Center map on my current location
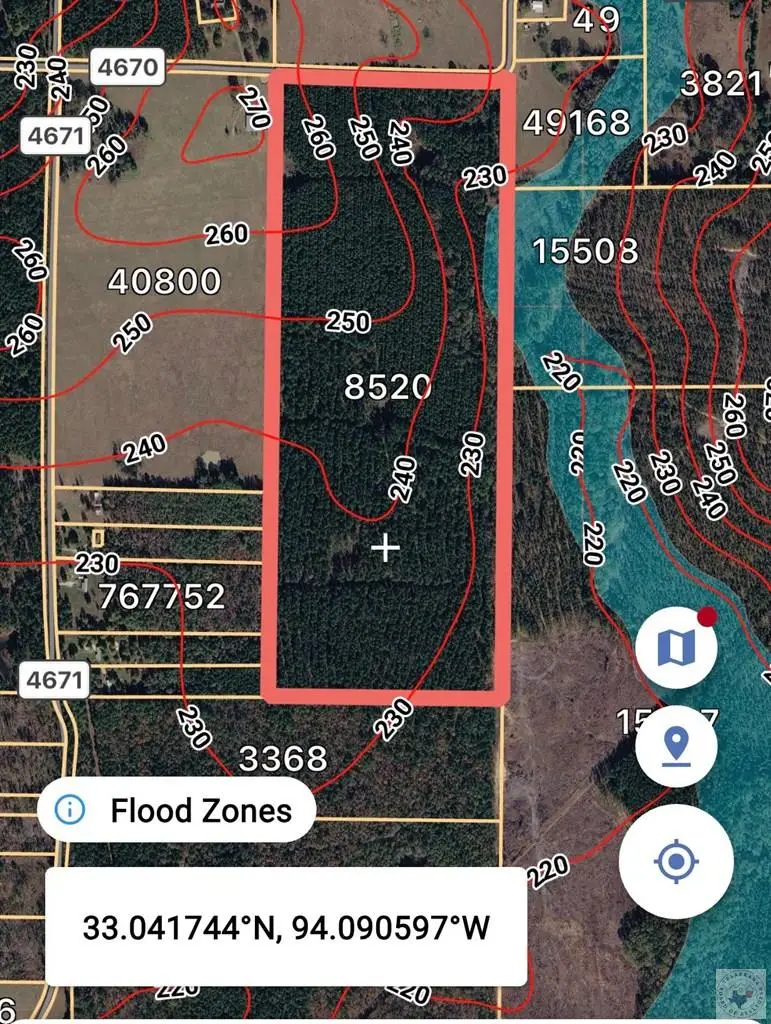 pos(676,860)
